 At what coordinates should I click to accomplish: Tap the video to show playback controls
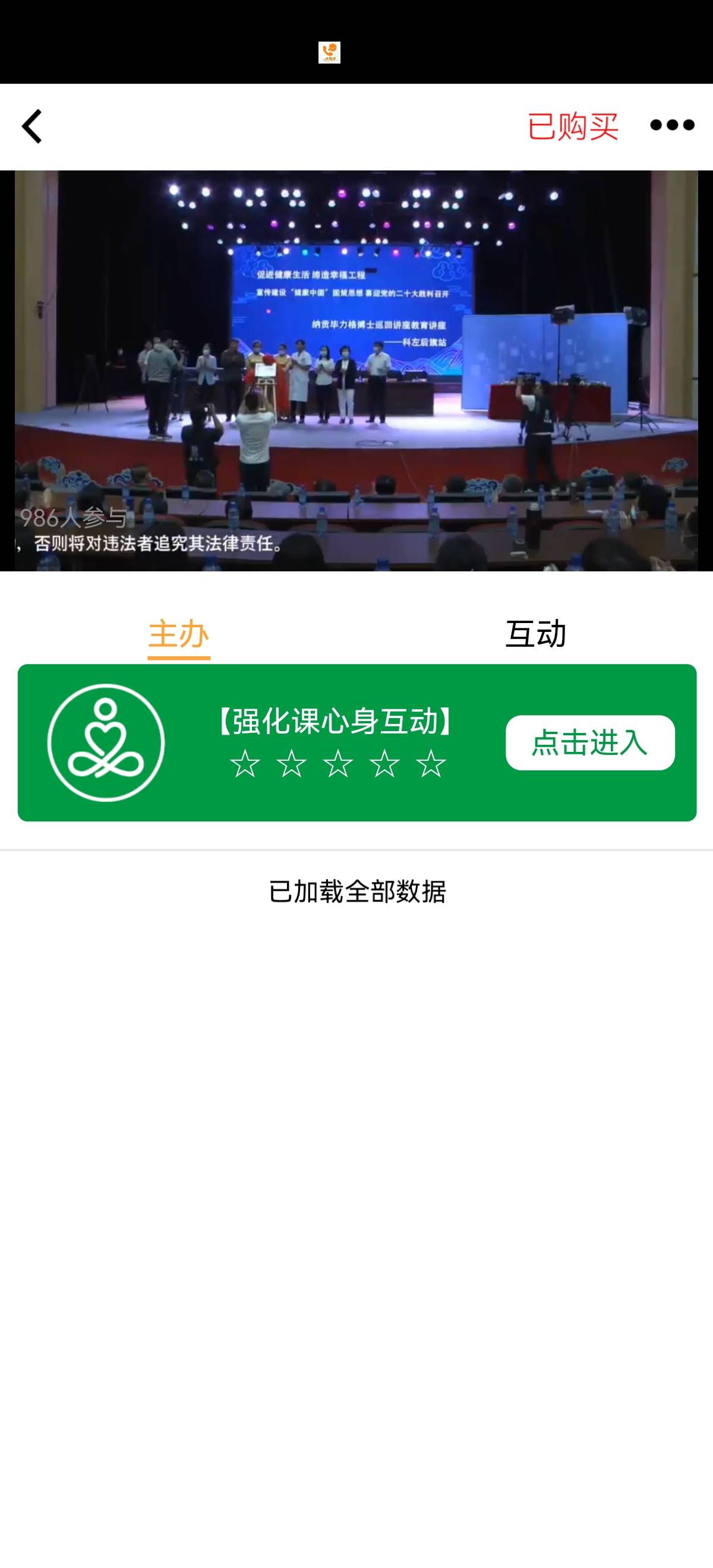coord(356,371)
